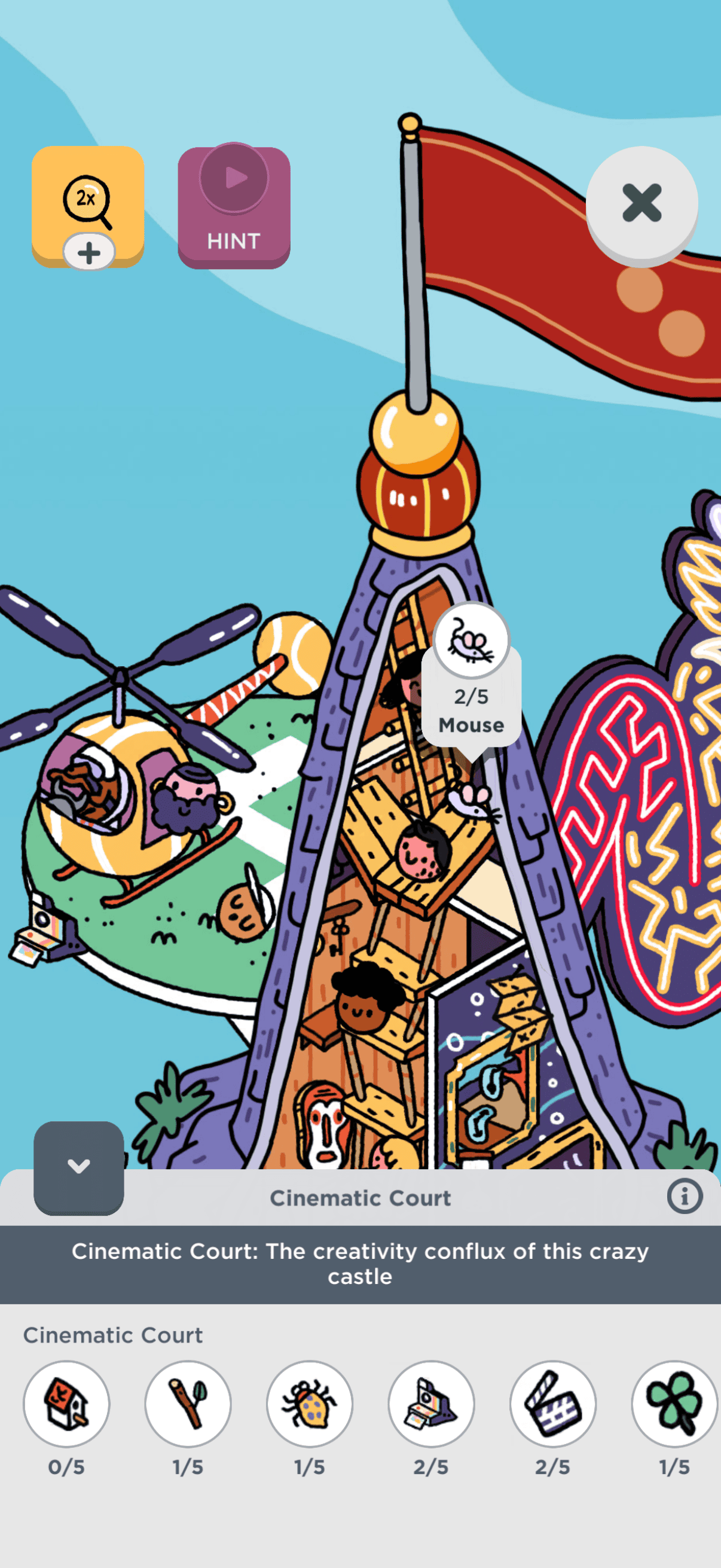The image size is (721, 1568).
Task: Close the zoomed scene view
Action: [x=641, y=203]
